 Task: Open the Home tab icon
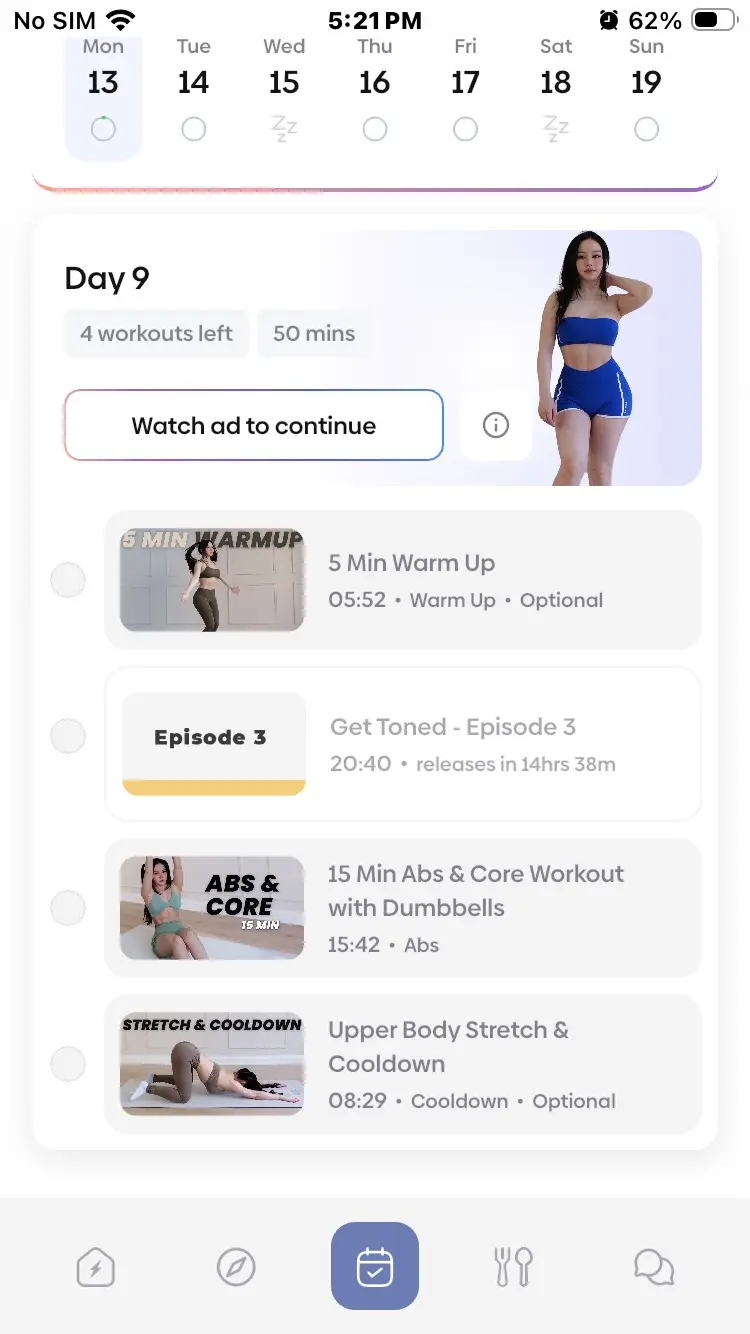coord(95,1267)
